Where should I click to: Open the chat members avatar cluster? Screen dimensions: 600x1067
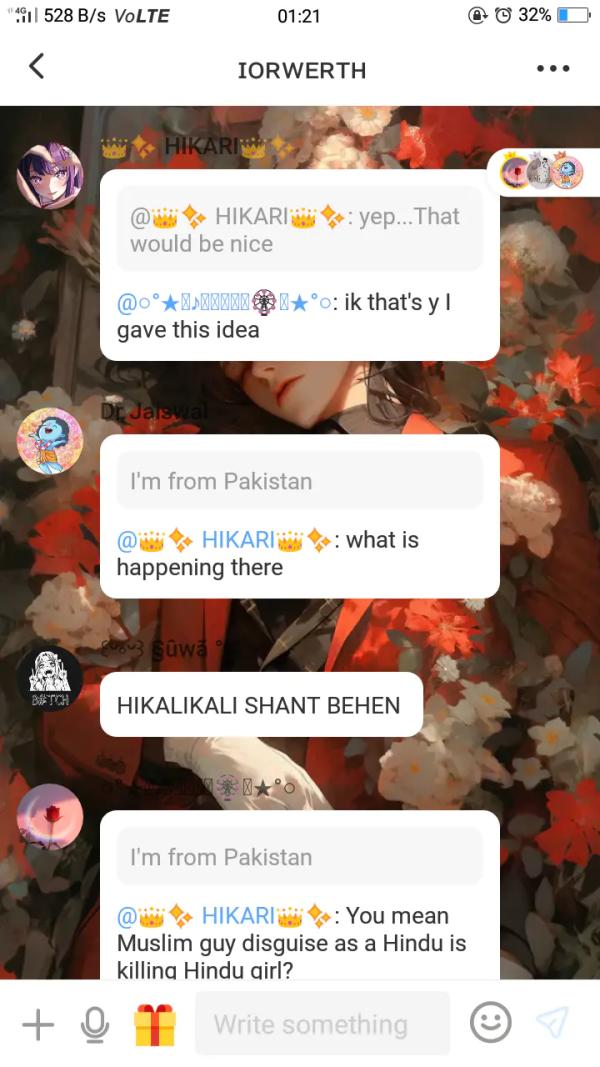(541, 173)
